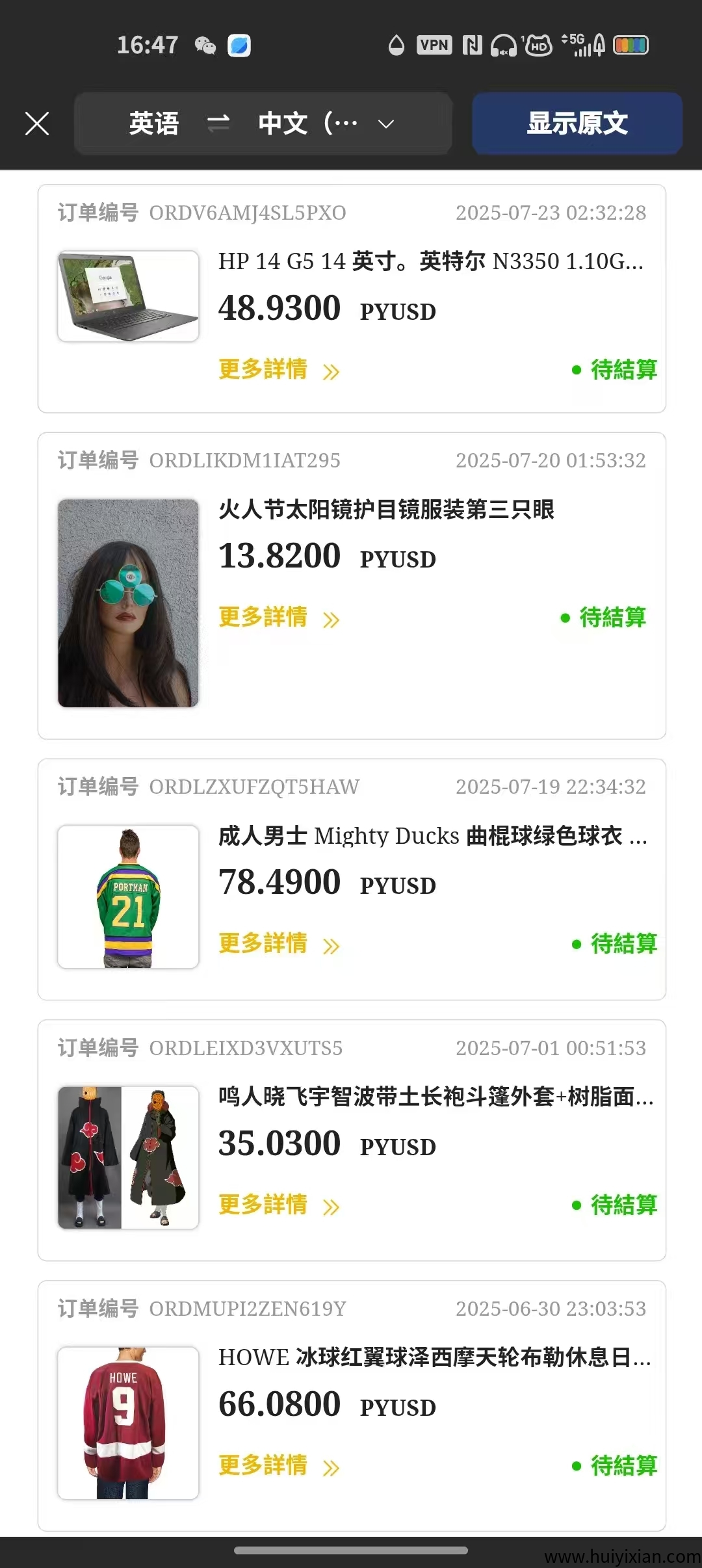Click the HP laptop product thumbnail
702x1568 pixels.
(127, 294)
